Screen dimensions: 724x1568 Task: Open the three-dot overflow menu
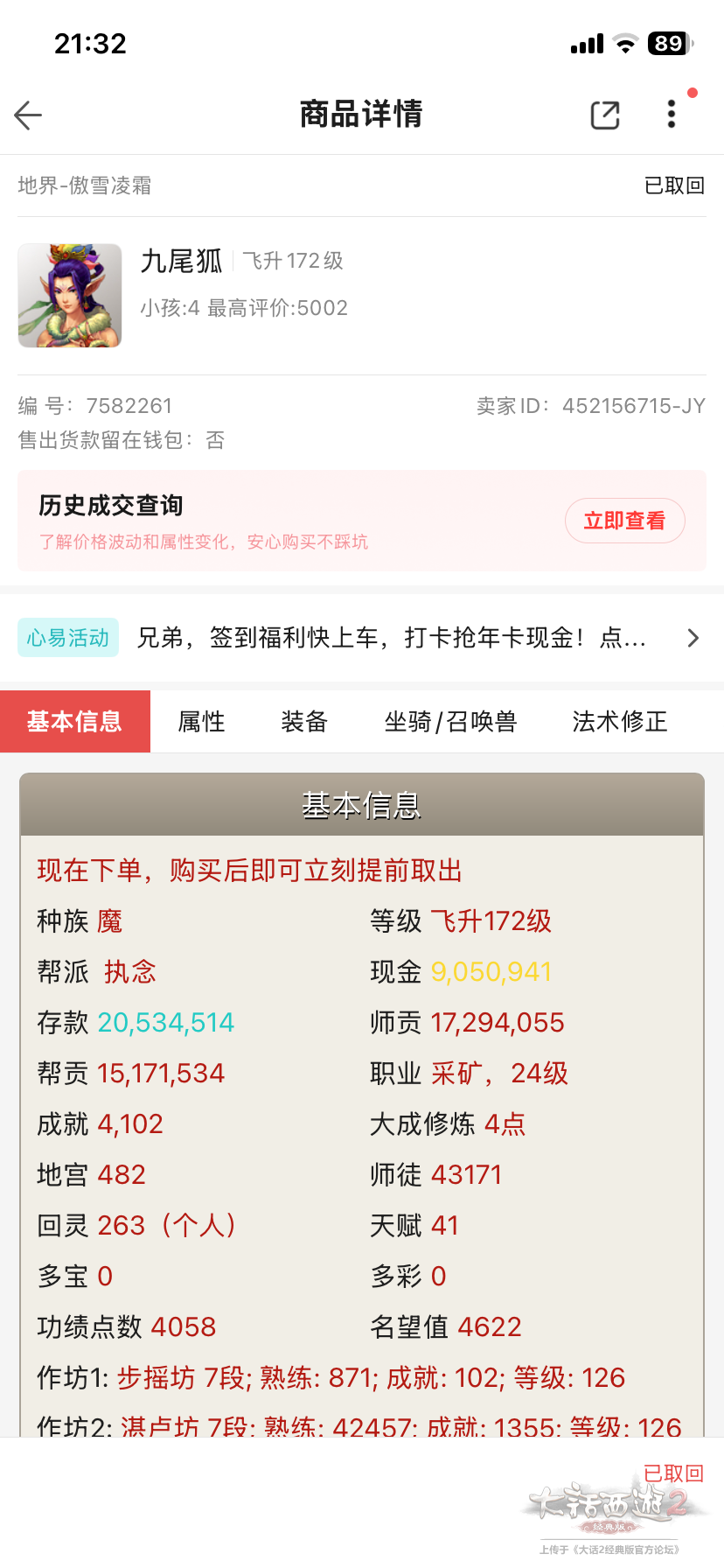[x=672, y=114]
